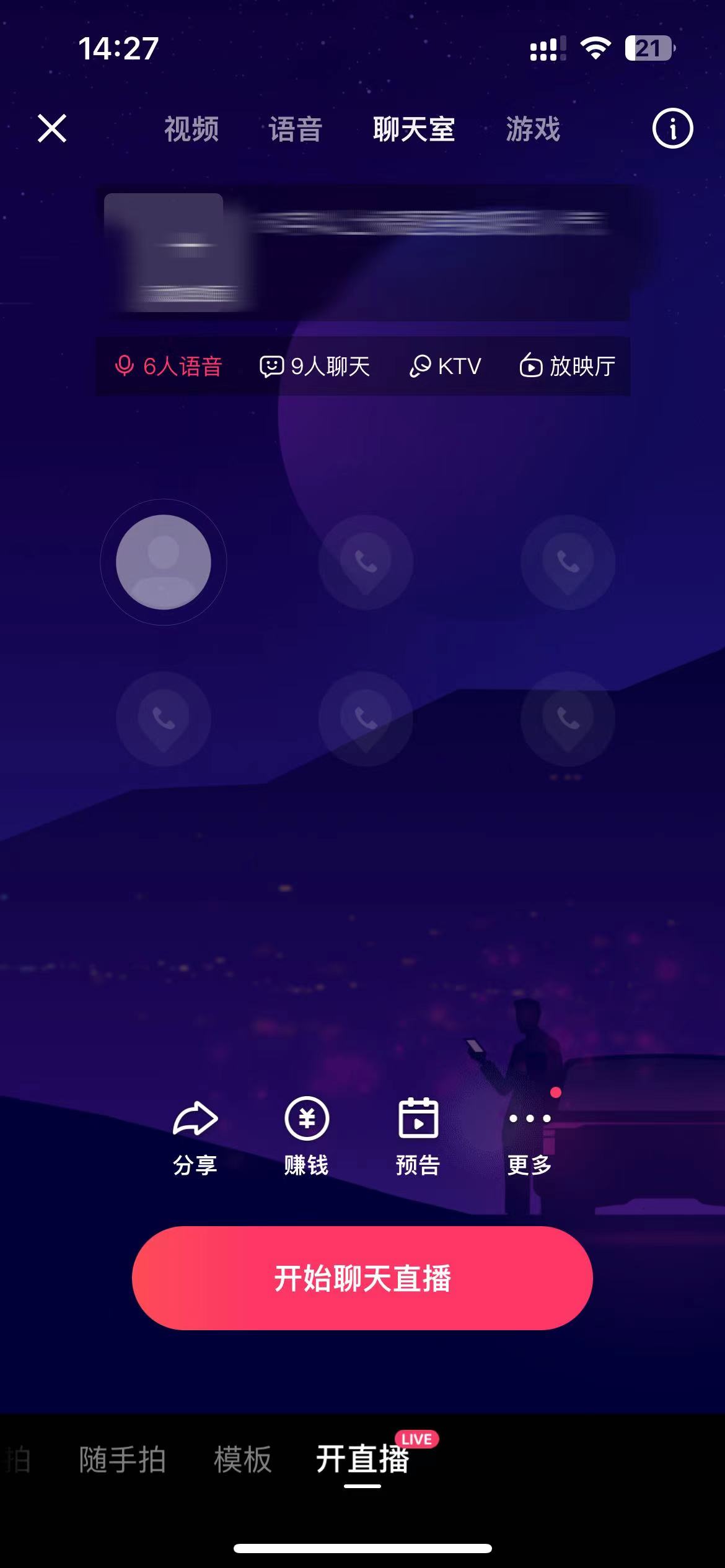Switch to the 游戏 tab
Viewport: 725px width, 1568px height.
click(x=533, y=129)
